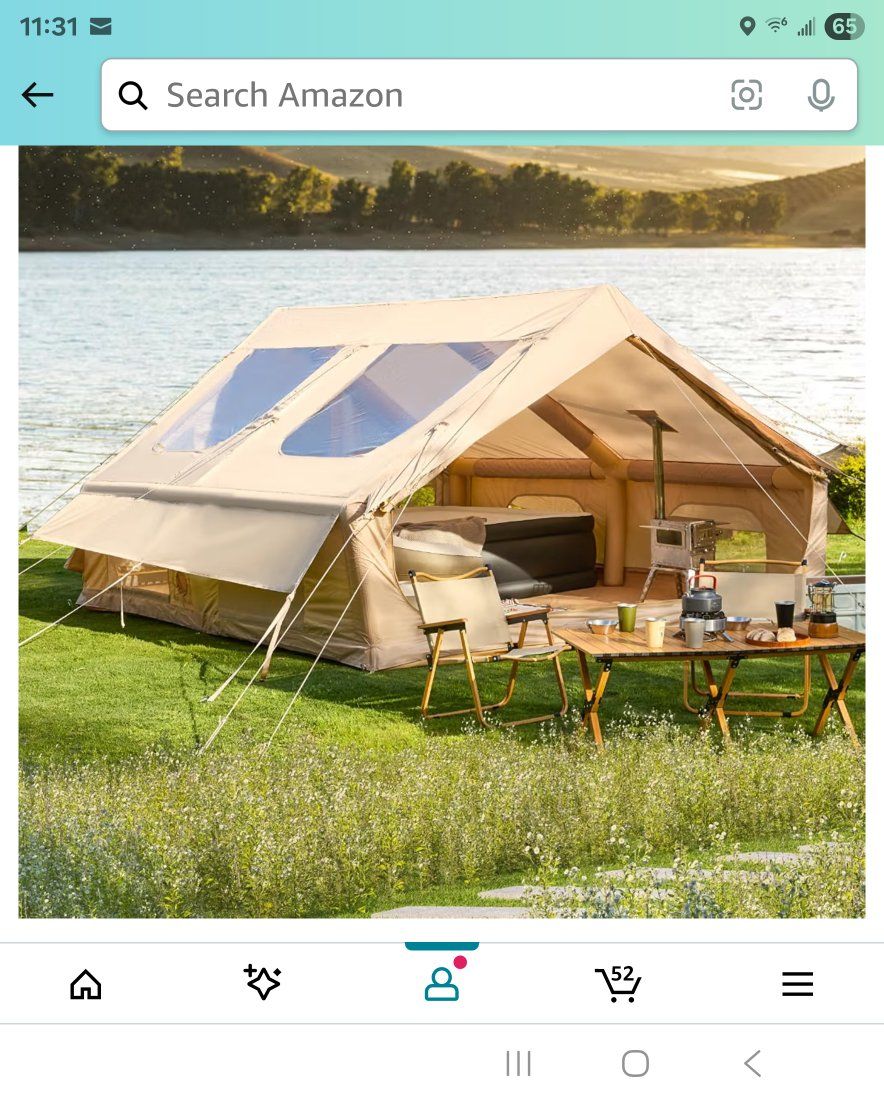Go back using the top-left arrow
884x1104 pixels.
coord(37,94)
